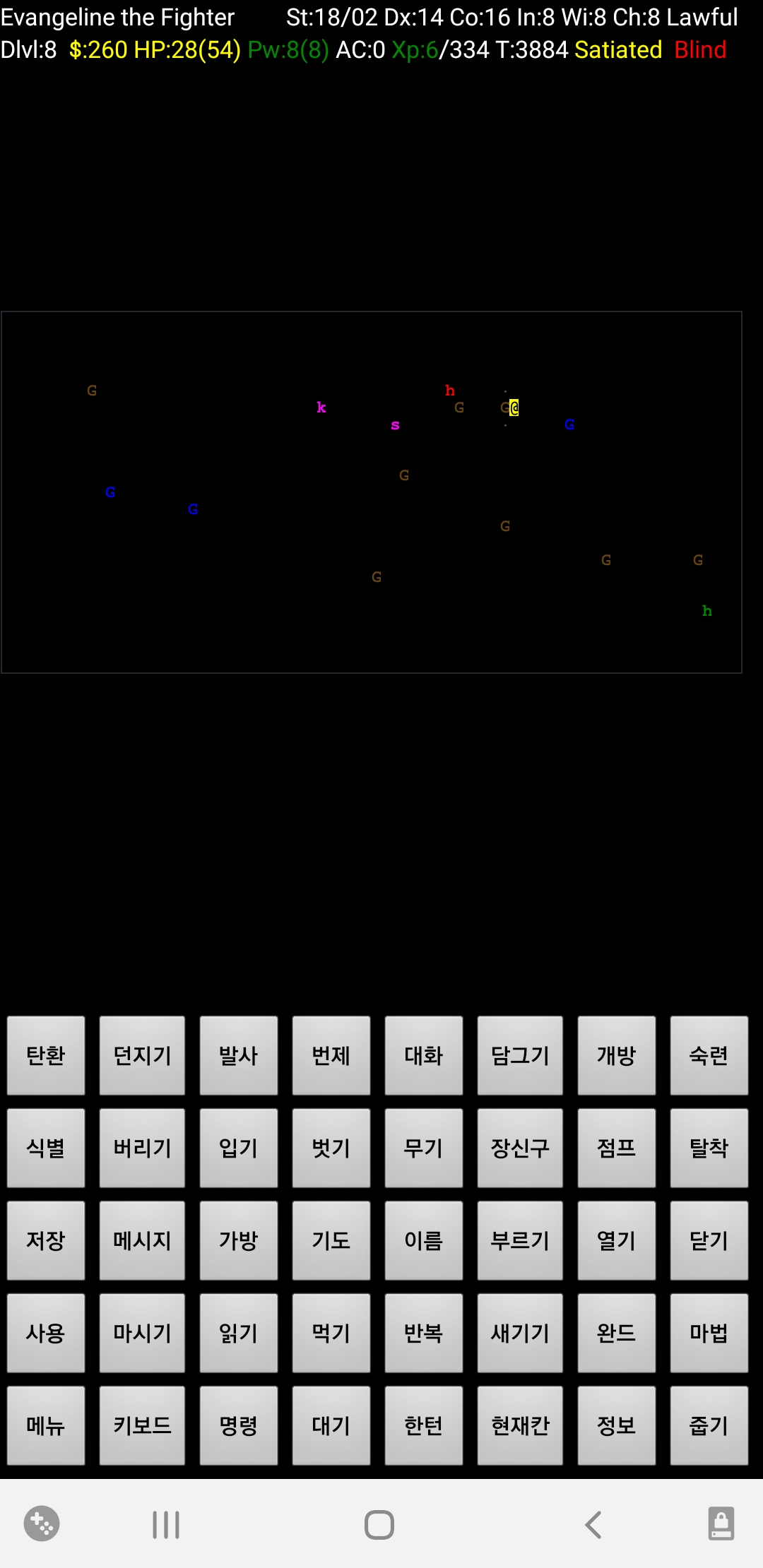Tap the 식별 button
Screen dimensions: 763x1568
click(x=46, y=1148)
